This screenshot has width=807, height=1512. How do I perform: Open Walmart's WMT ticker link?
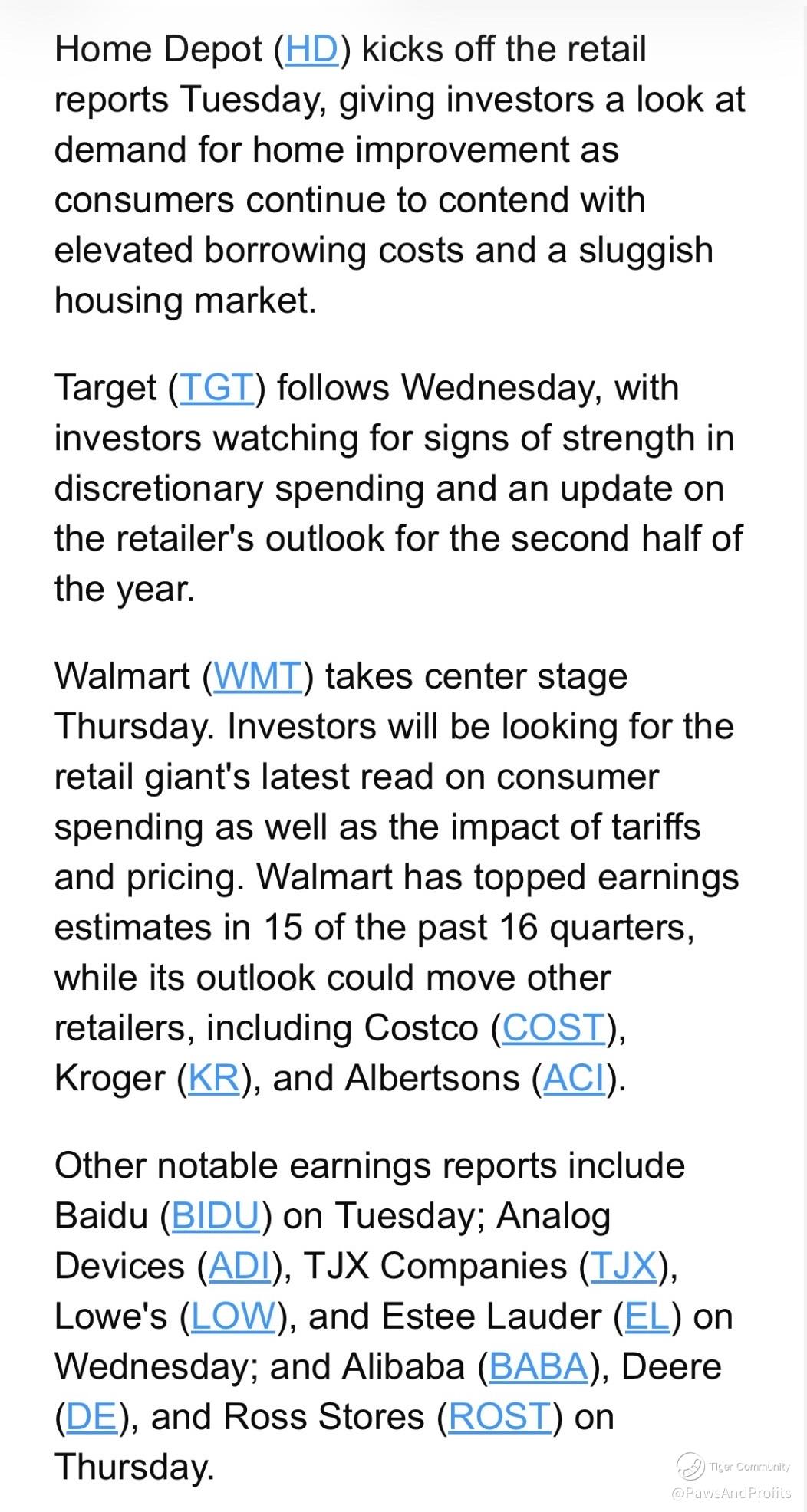(259, 676)
